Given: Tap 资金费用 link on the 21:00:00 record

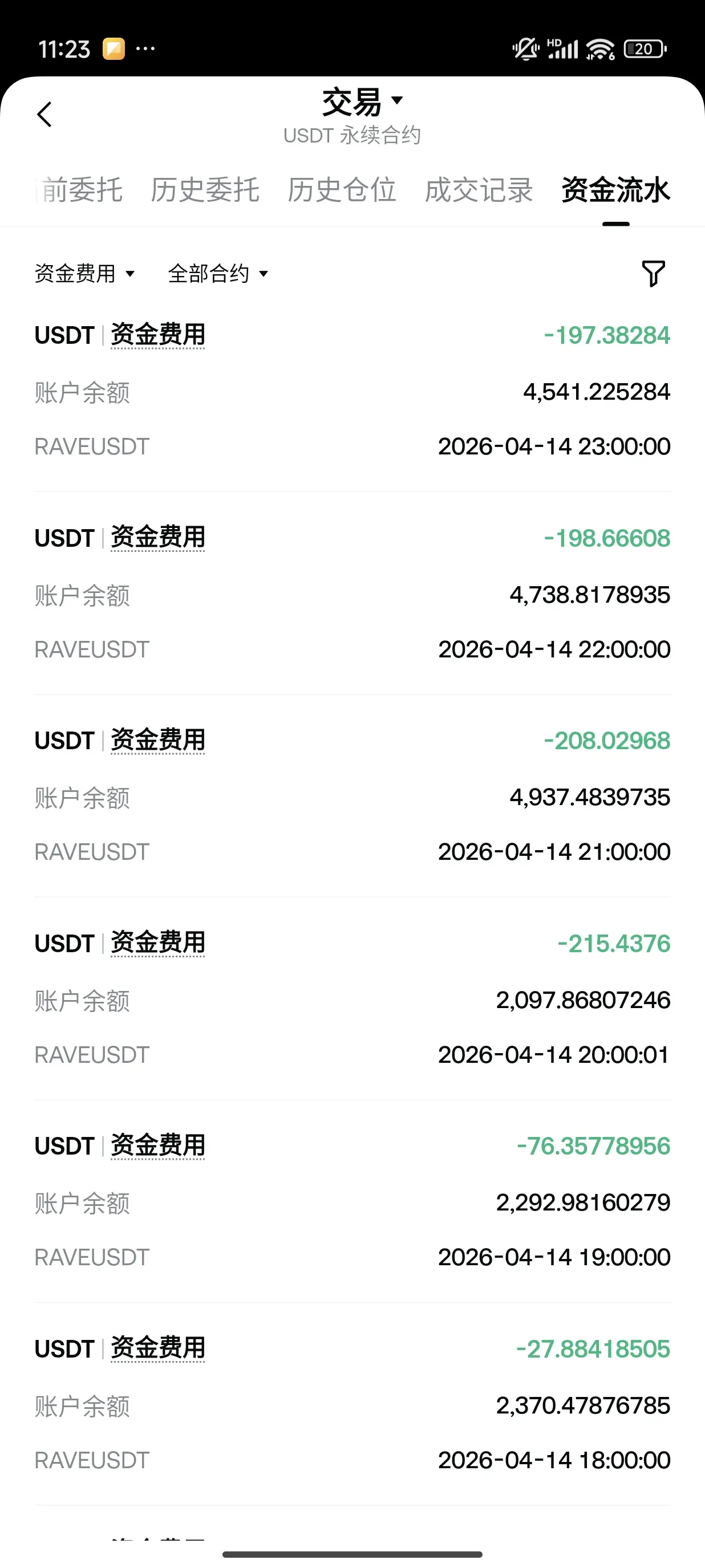Looking at the screenshot, I should pyautogui.click(x=157, y=740).
